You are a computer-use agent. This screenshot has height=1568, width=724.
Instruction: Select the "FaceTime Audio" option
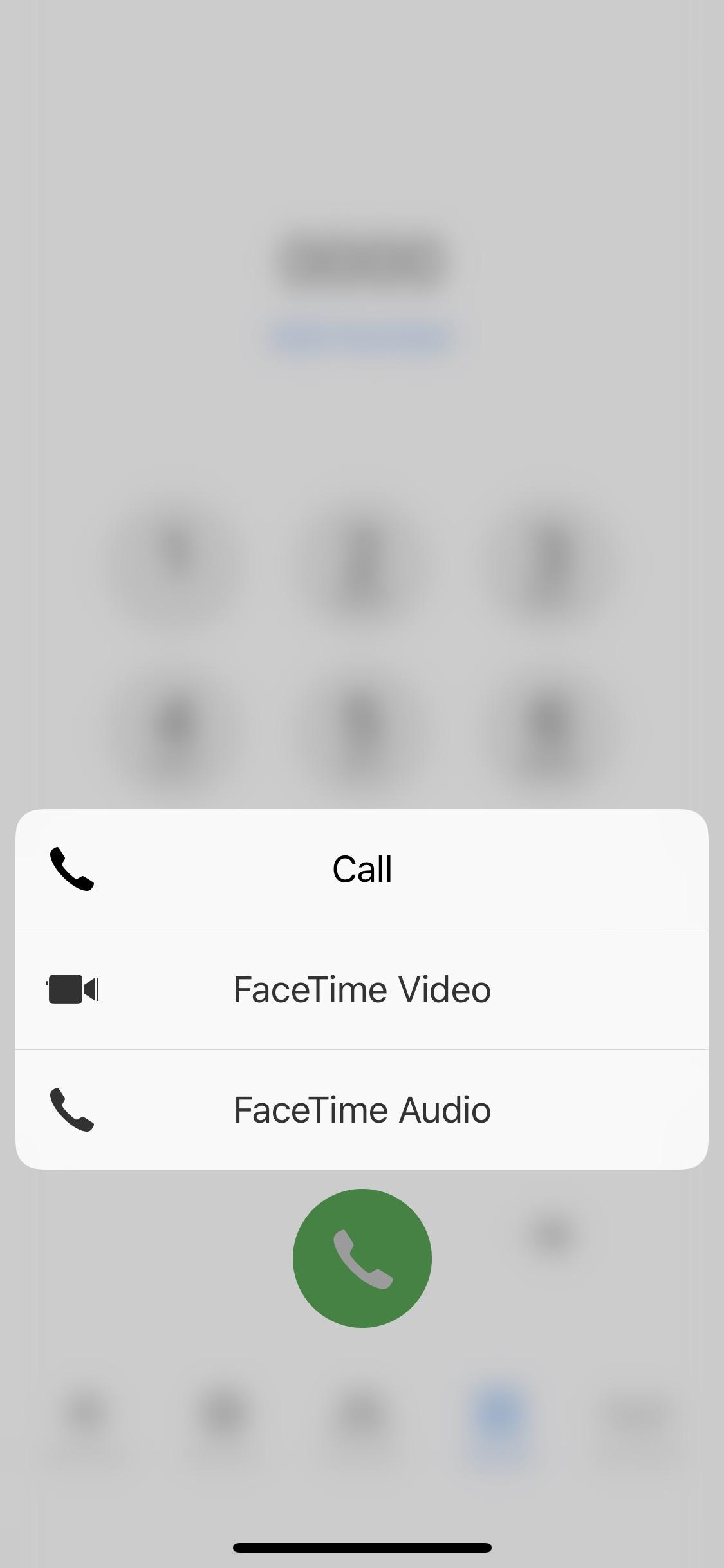[362, 1109]
